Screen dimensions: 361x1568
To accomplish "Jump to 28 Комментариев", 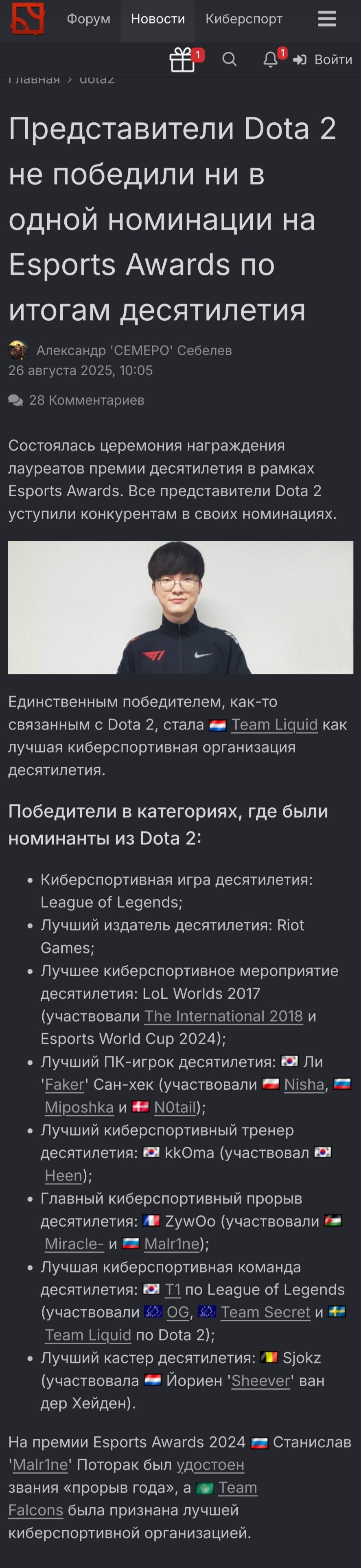I will [x=86, y=400].
